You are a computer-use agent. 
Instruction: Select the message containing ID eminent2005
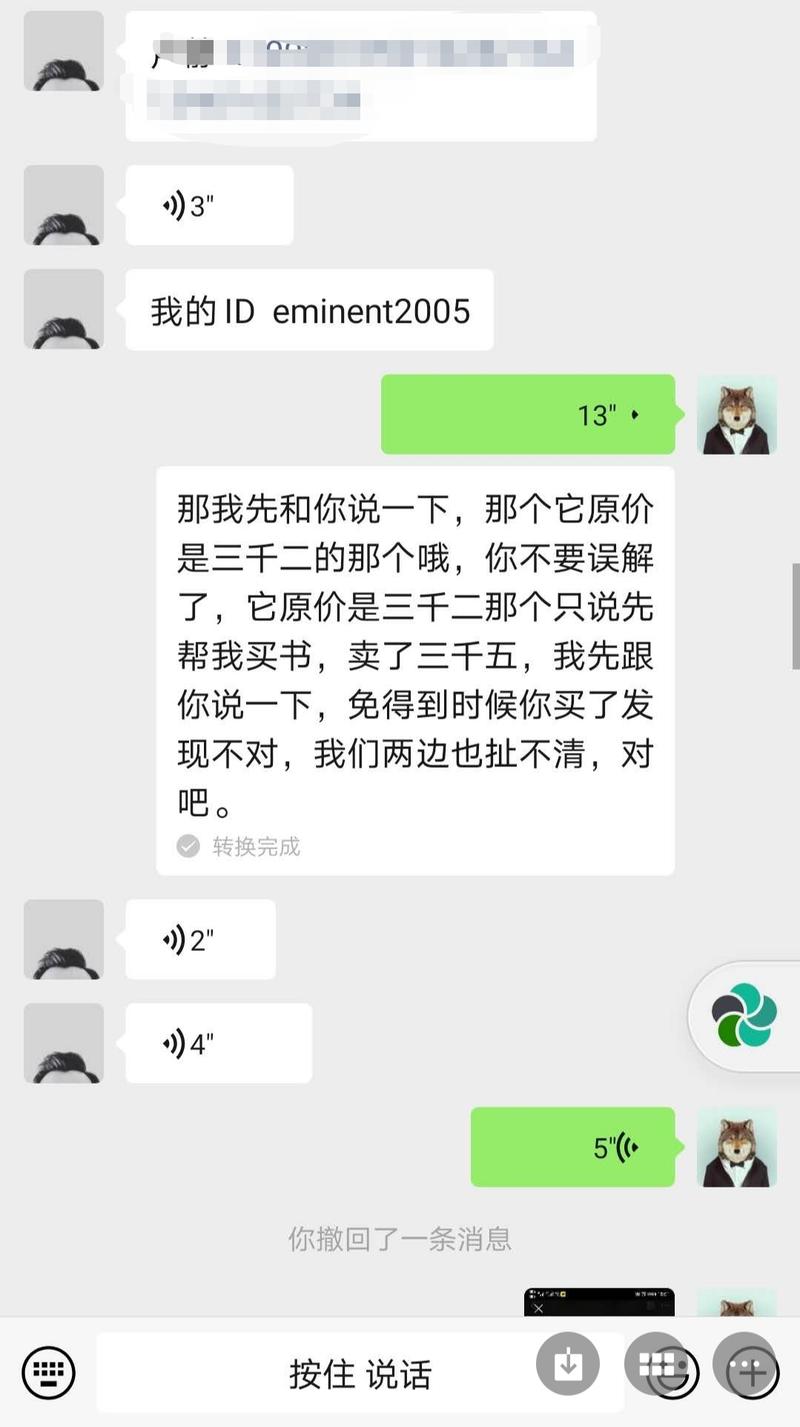tap(309, 311)
